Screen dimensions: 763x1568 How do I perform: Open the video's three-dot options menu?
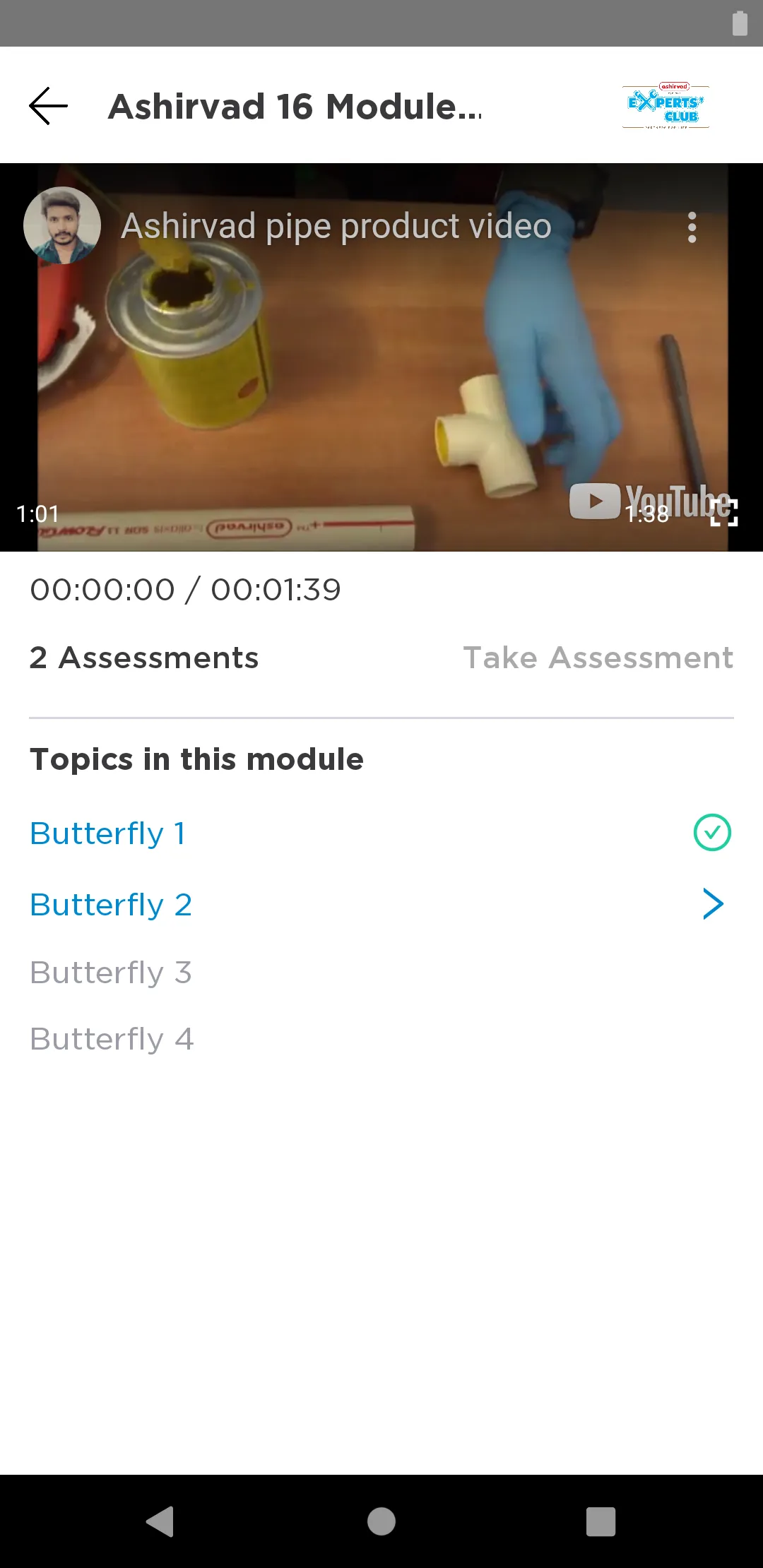[x=692, y=226]
